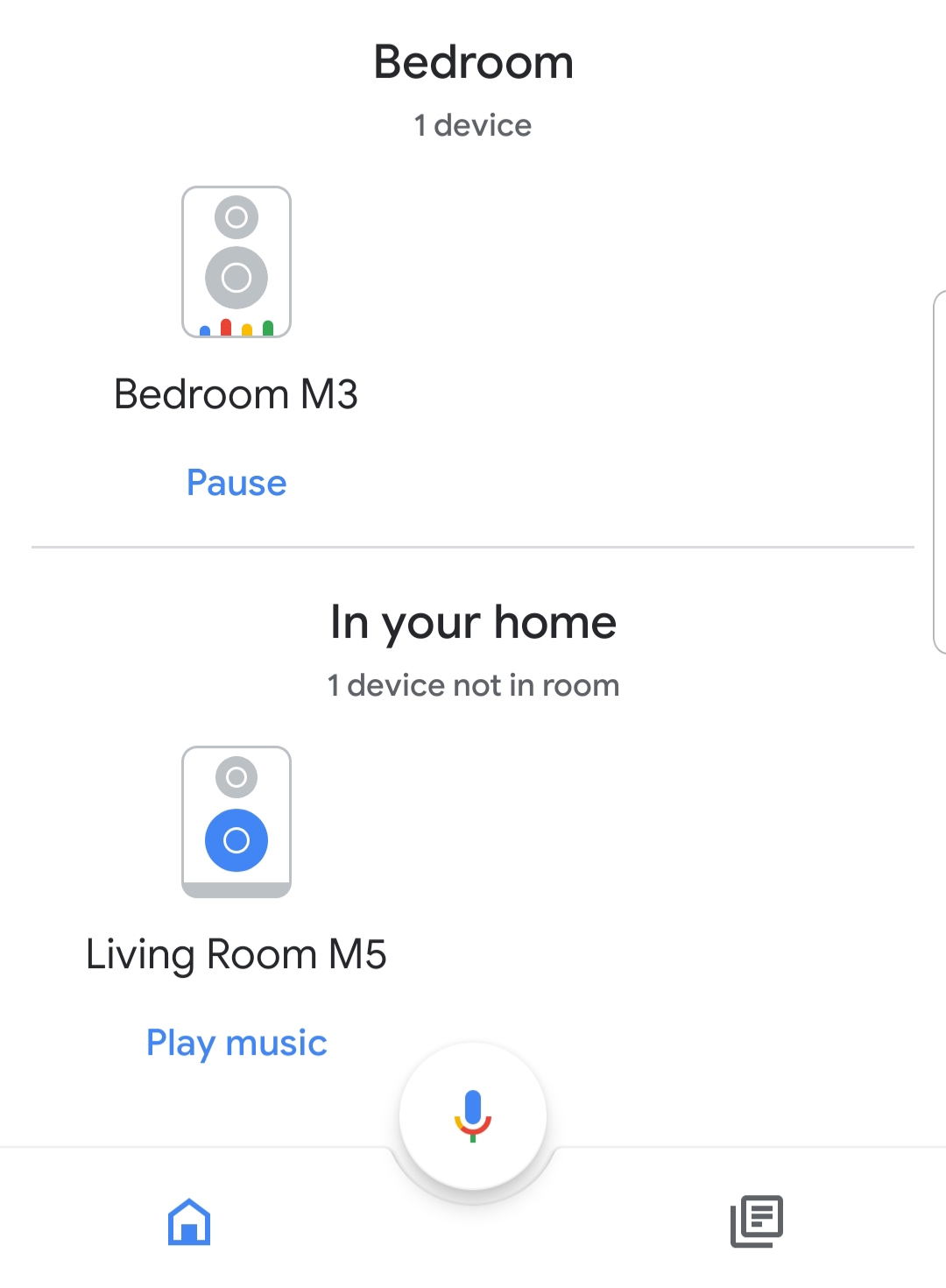Pause playback on Bedroom M3
This screenshot has width=946, height=1288.
[236, 482]
